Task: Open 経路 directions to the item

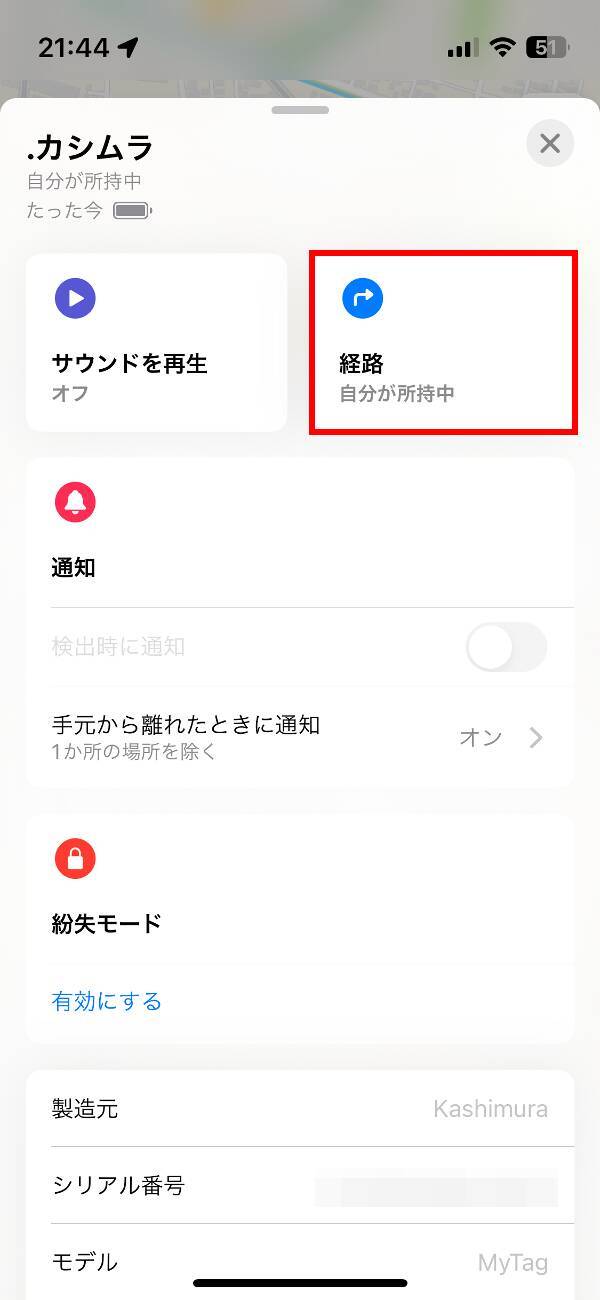Action: click(442, 342)
